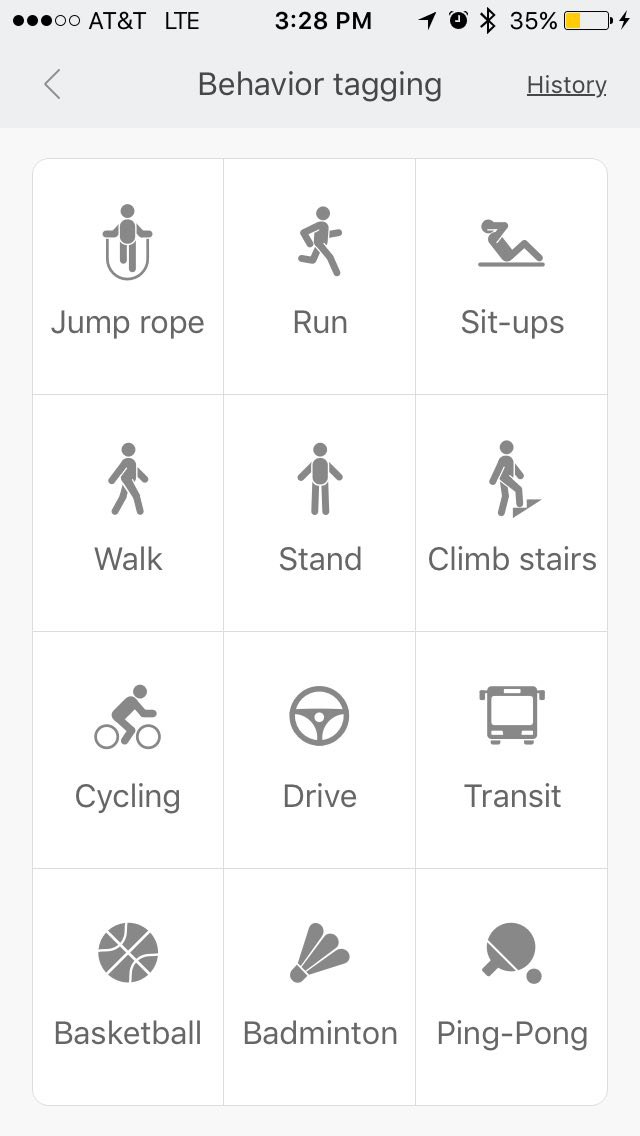Go back using the back arrow
The height and width of the screenshot is (1136, 640).
[x=52, y=85]
